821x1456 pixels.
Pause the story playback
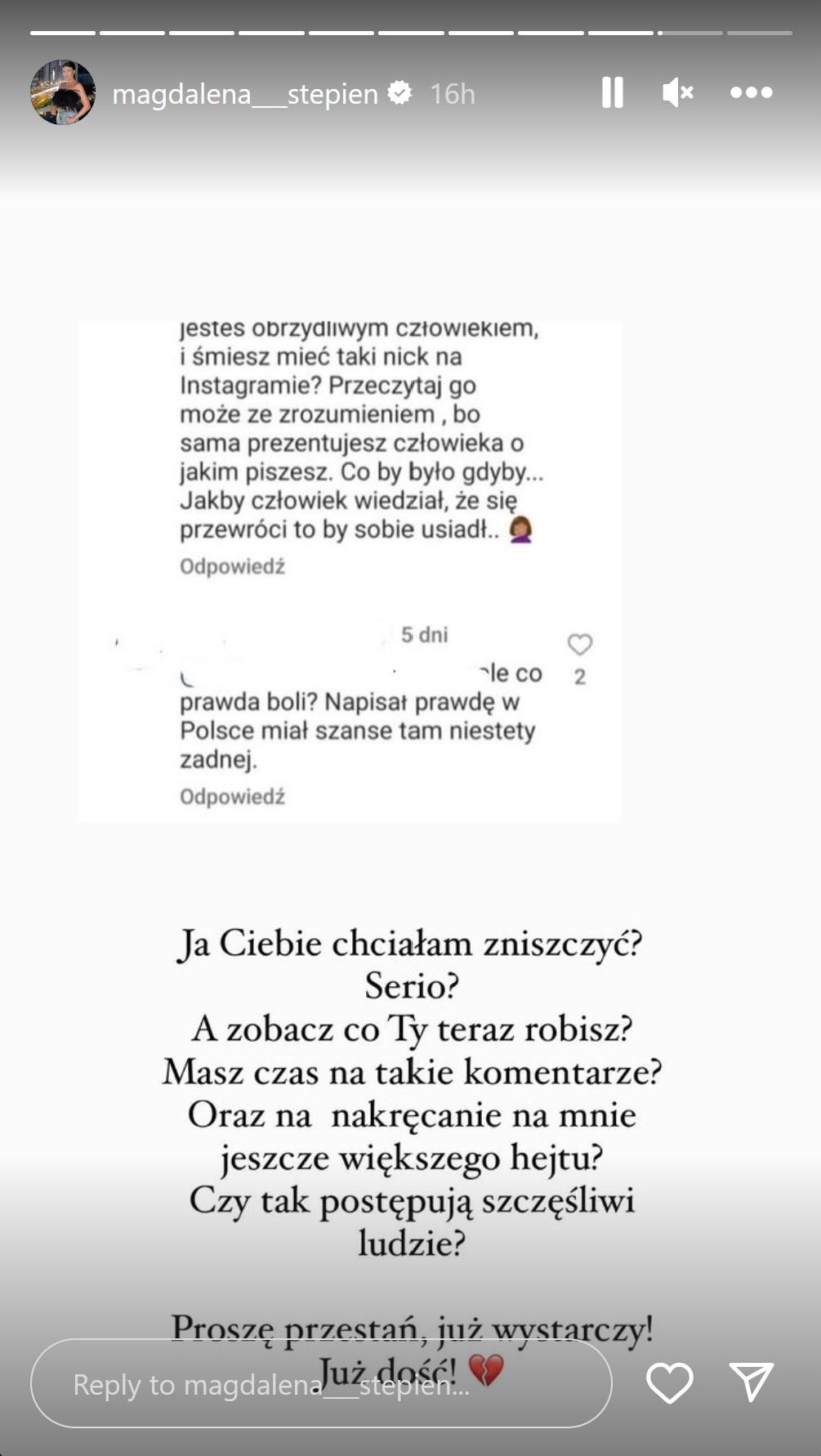(612, 92)
